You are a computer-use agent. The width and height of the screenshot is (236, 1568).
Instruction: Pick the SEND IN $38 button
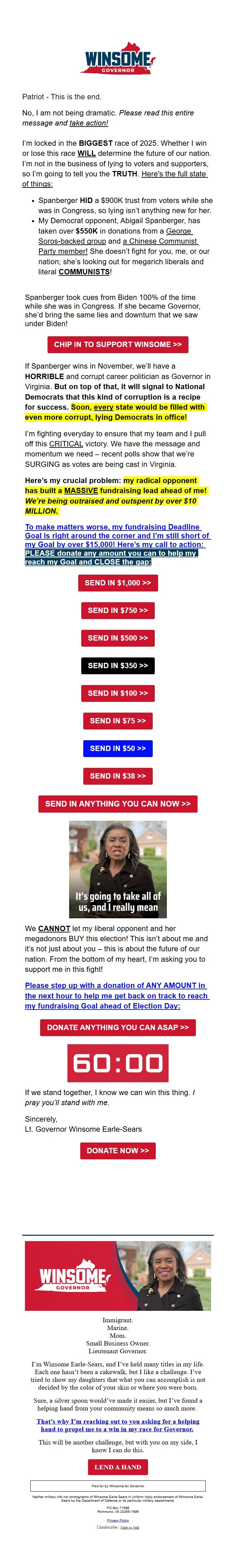pos(118,776)
